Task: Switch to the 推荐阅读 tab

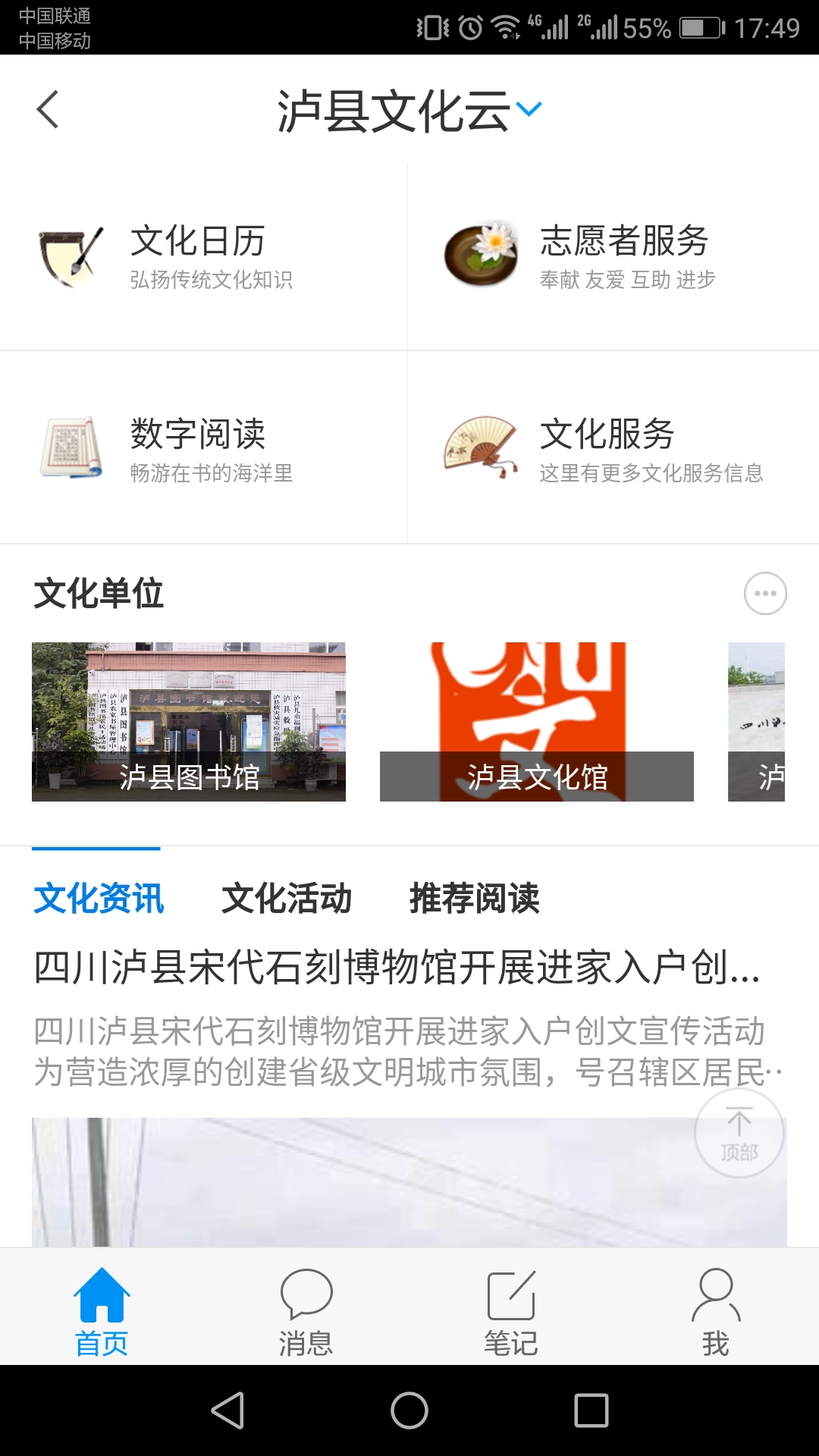Action: pyautogui.click(x=475, y=898)
